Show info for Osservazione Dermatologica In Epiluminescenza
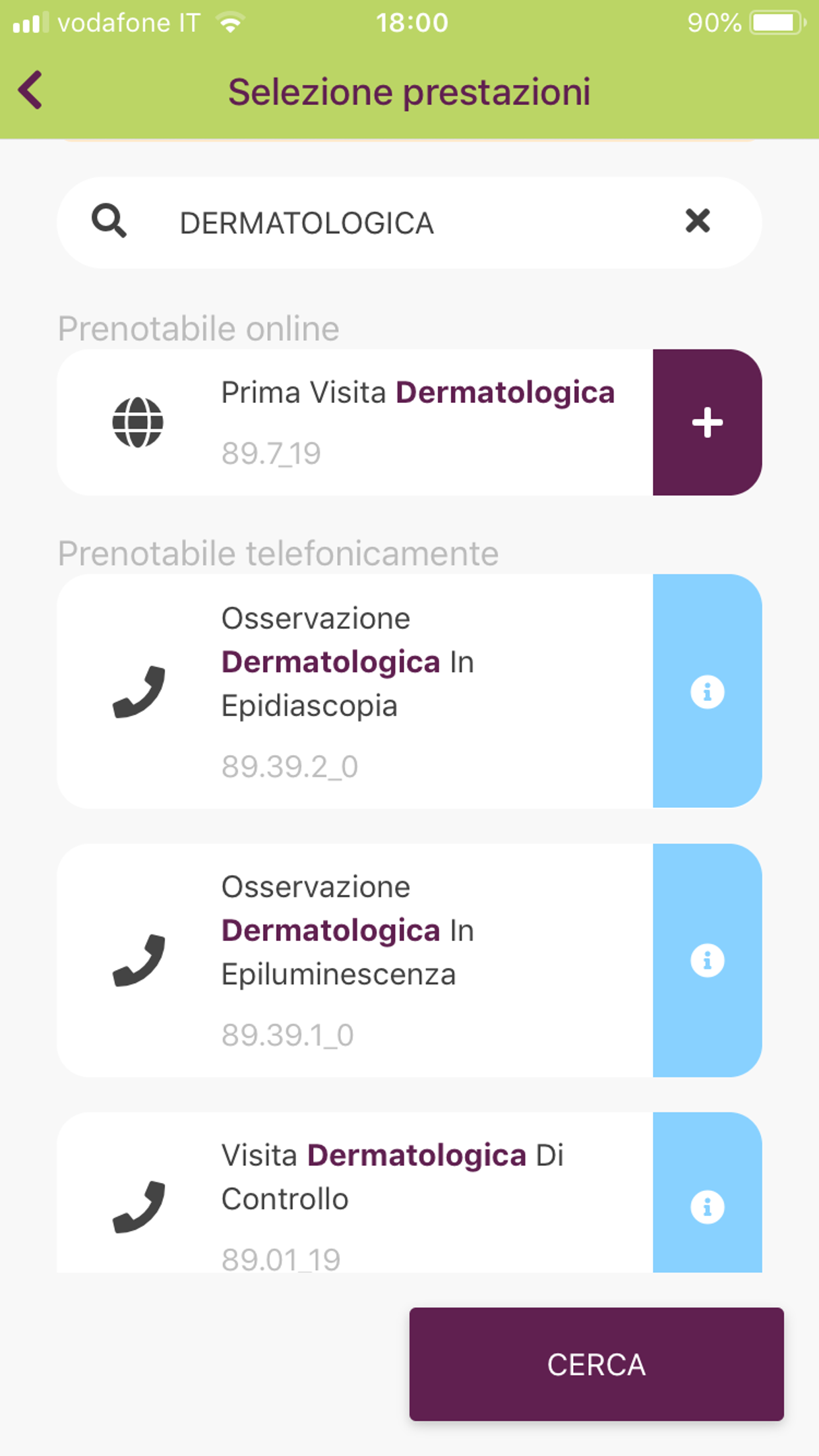The height and width of the screenshot is (1456, 819). pyautogui.click(x=707, y=960)
